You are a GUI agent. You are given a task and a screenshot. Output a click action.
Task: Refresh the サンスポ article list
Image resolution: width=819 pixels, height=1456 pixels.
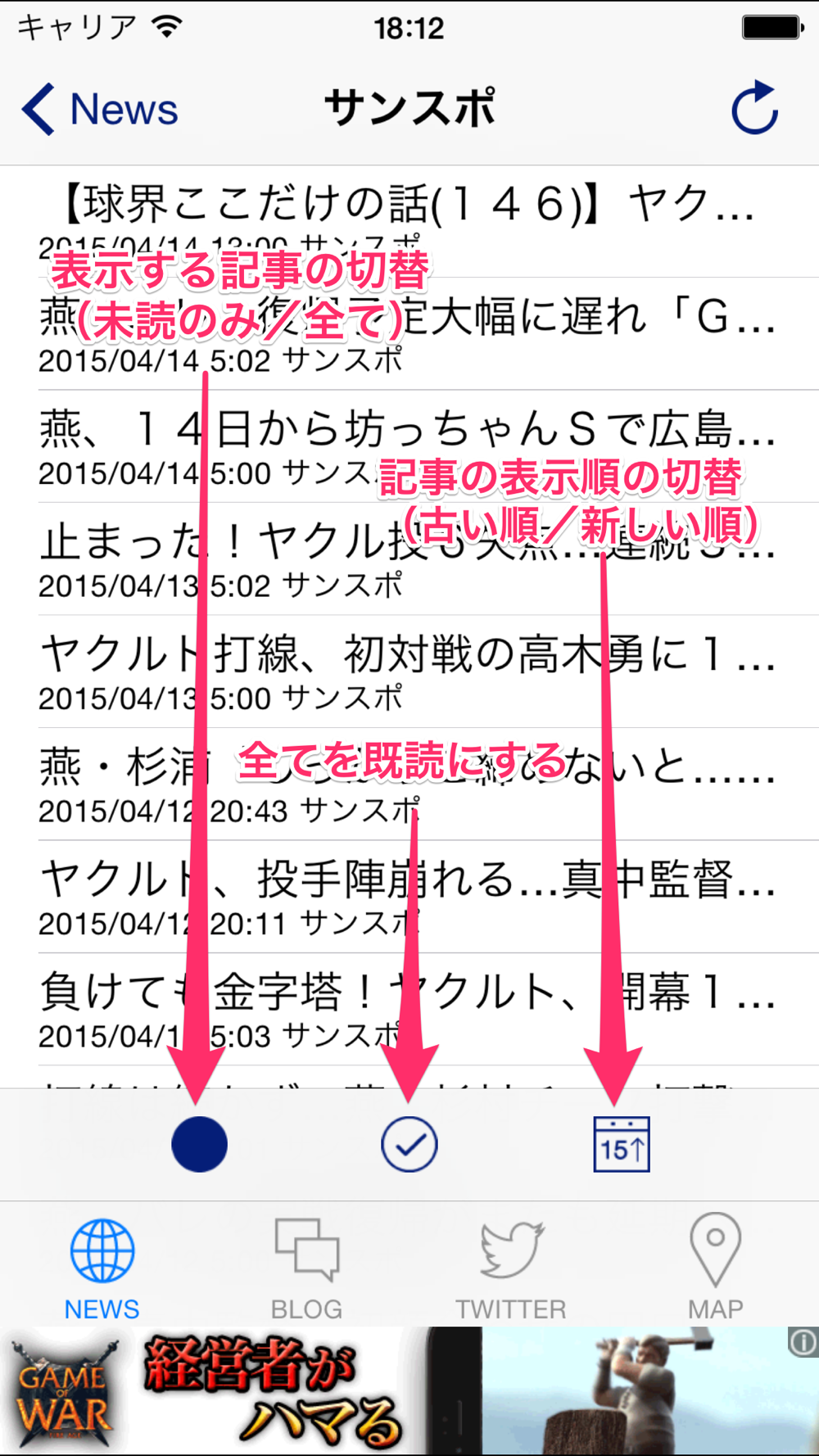754,108
